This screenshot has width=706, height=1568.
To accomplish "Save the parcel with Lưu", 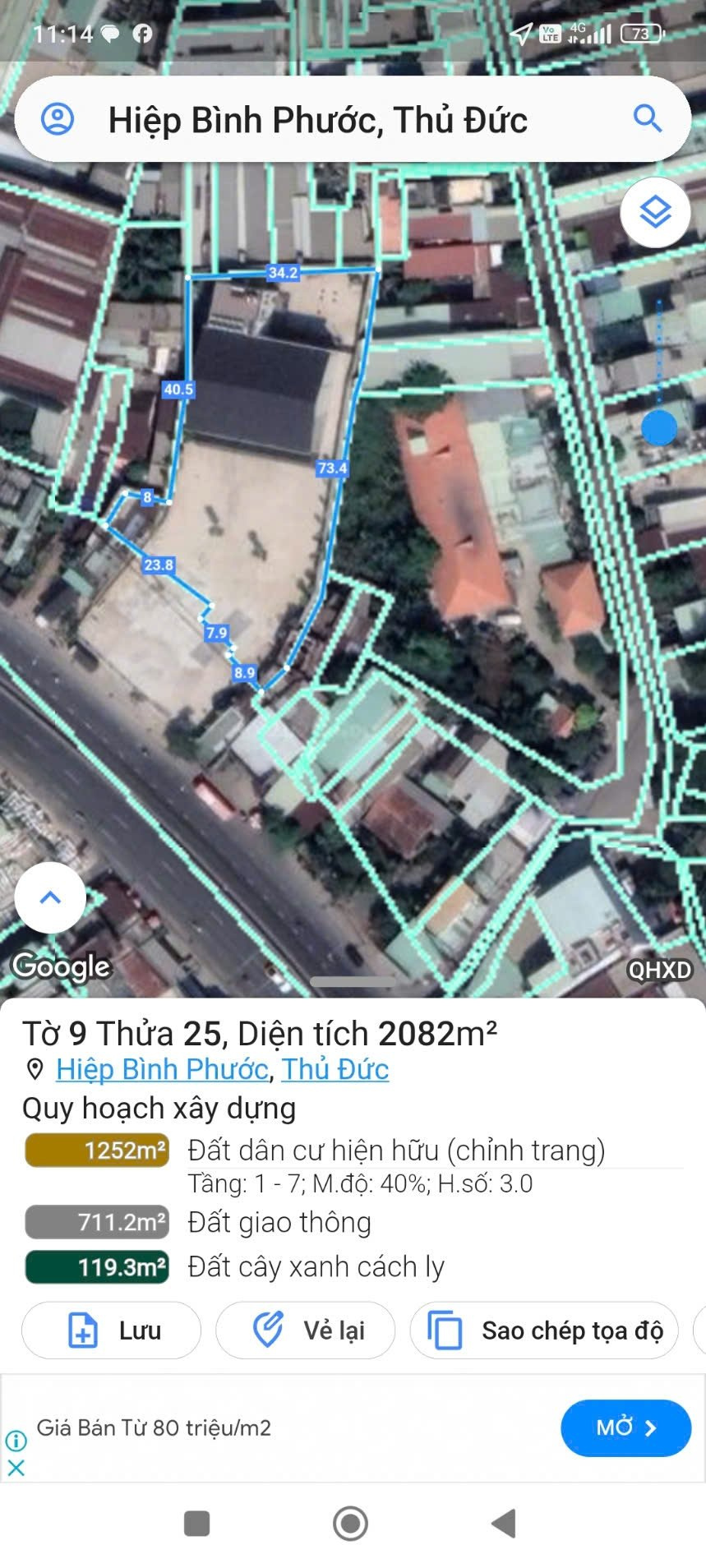I will (x=111, y=1330).
